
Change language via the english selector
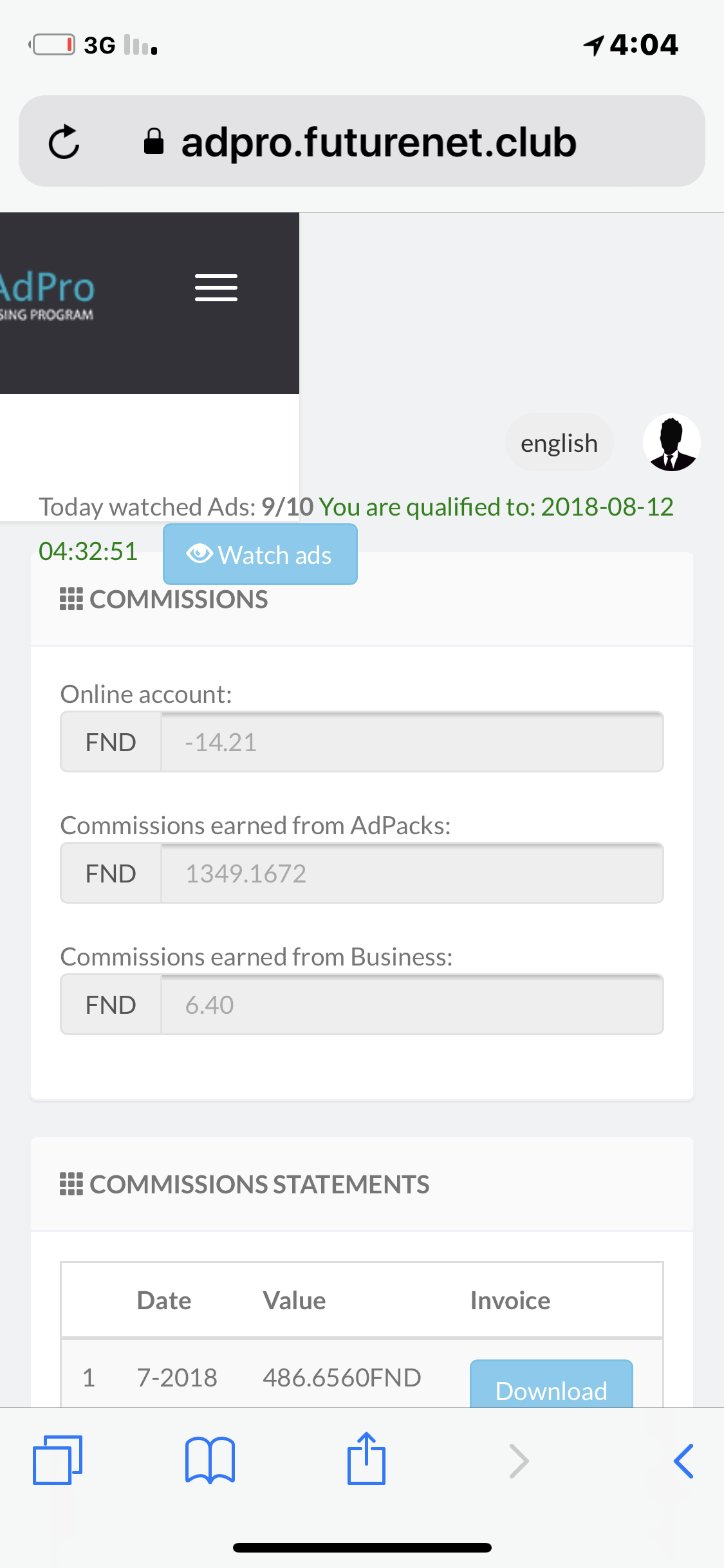pos(559,443)
